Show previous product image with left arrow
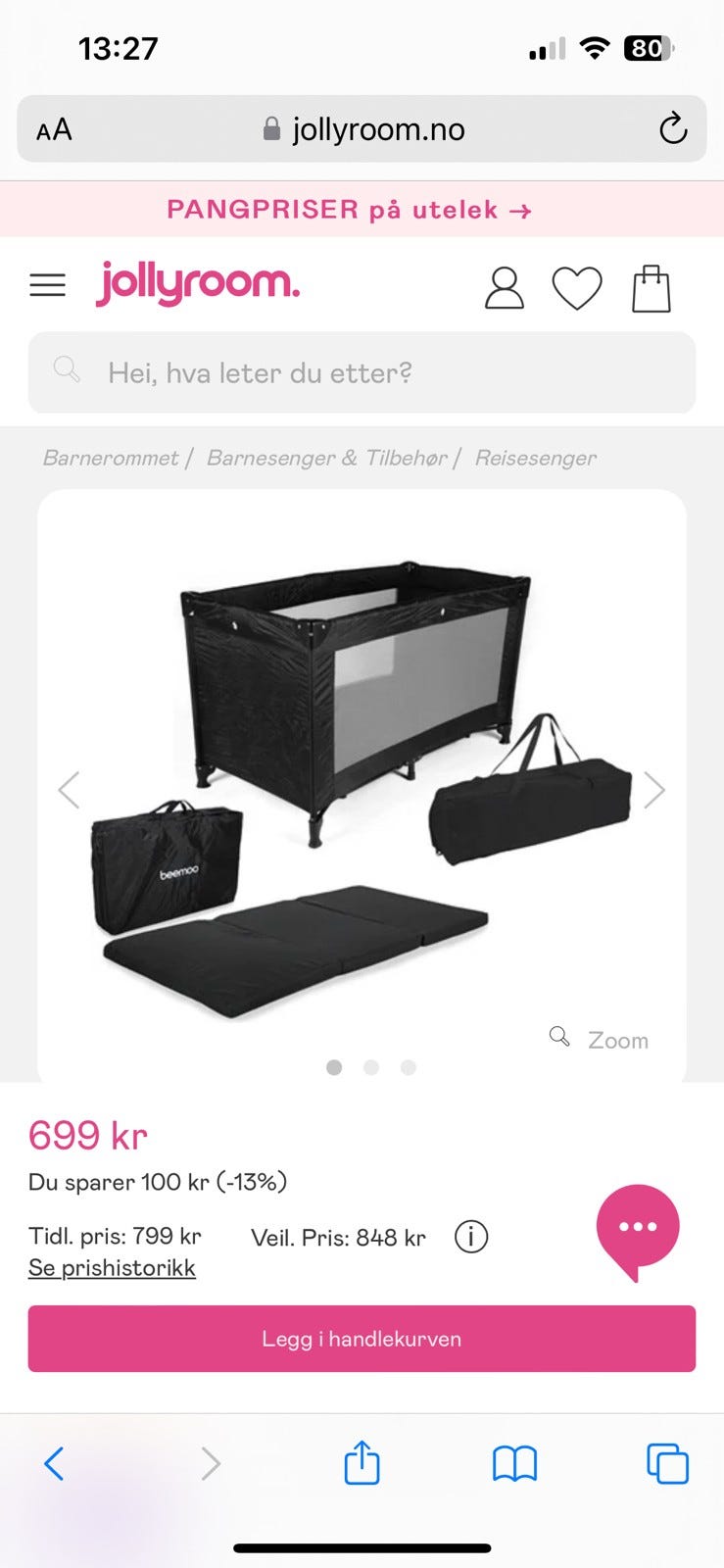 tap(68, 789)
